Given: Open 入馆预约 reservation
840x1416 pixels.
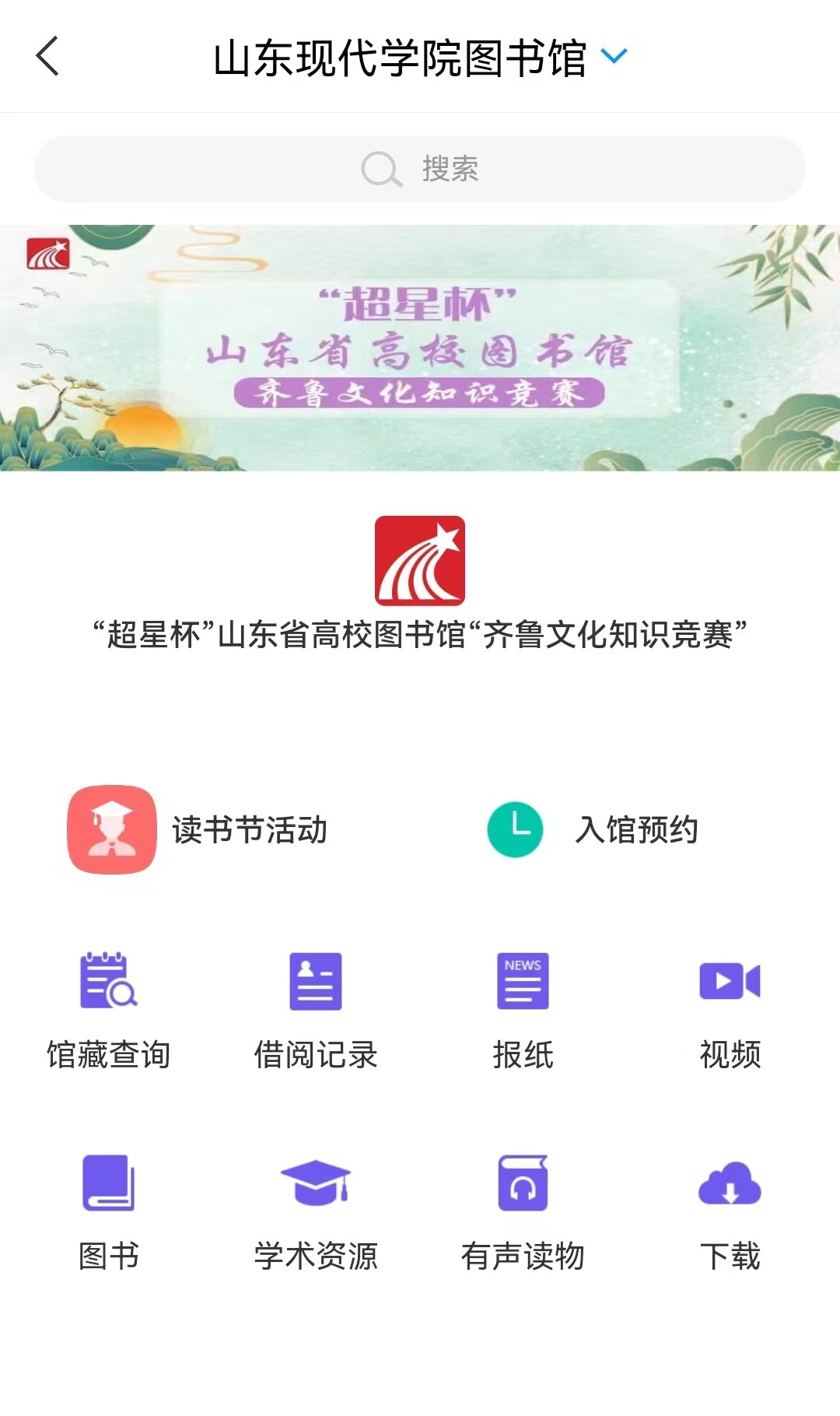Looking at the screenshot, I should pyautogui.click(x=593, y=829).
